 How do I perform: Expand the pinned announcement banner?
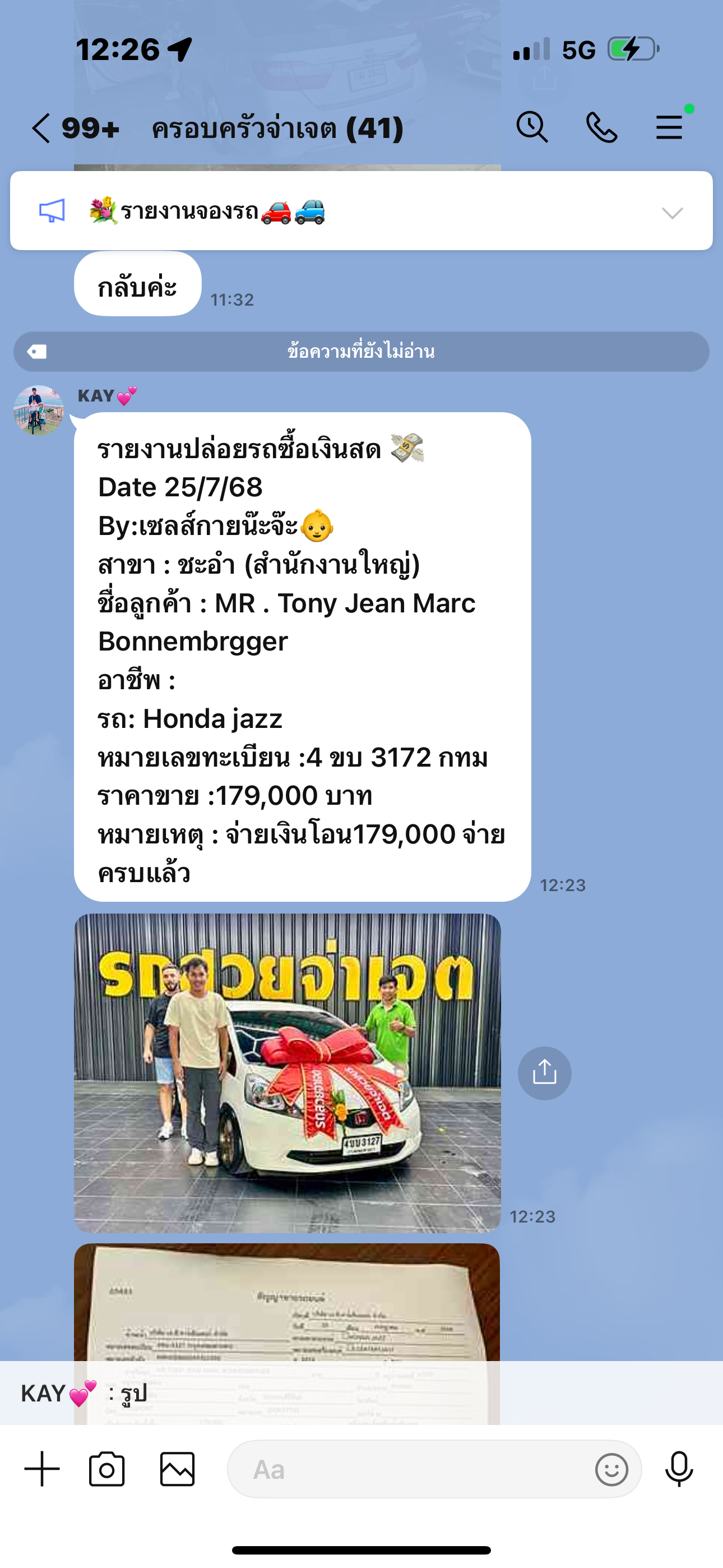pyautogui.click(x=672, y=213)
